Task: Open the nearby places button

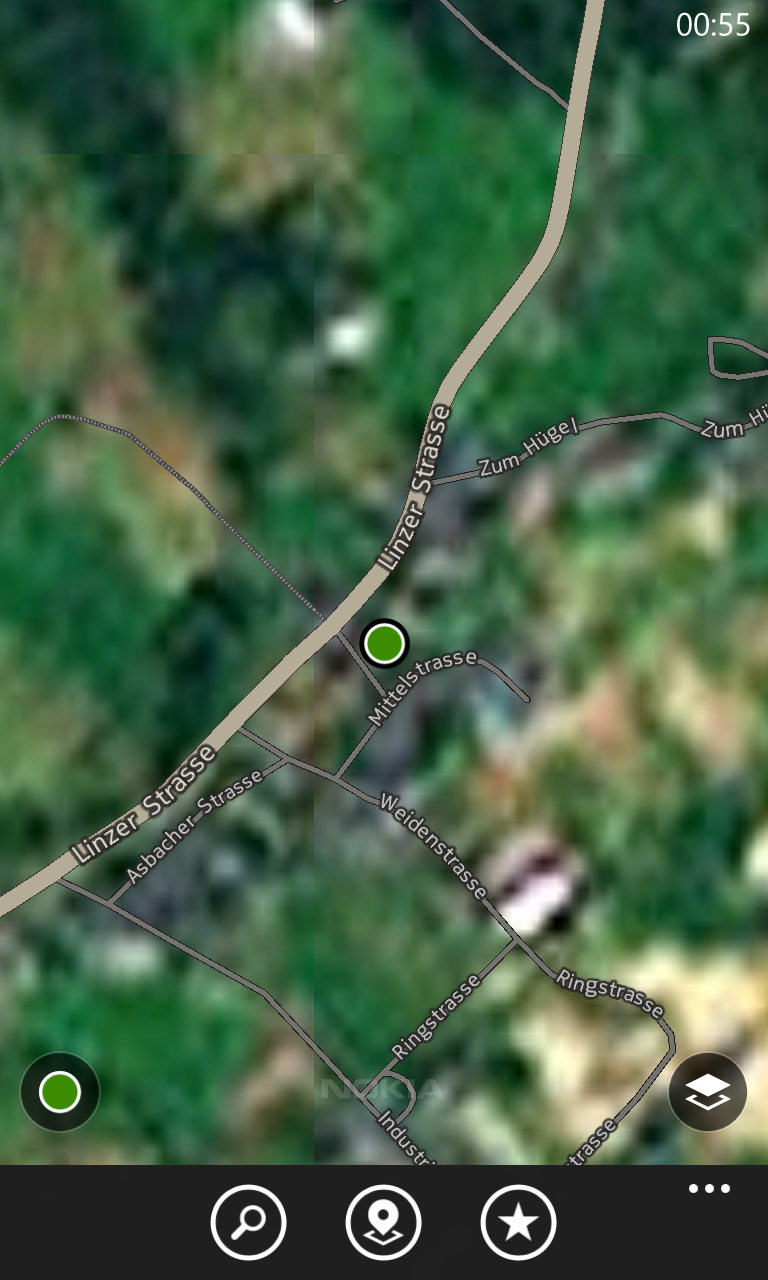Action: pyautogui.click(x=383, y=1222)
